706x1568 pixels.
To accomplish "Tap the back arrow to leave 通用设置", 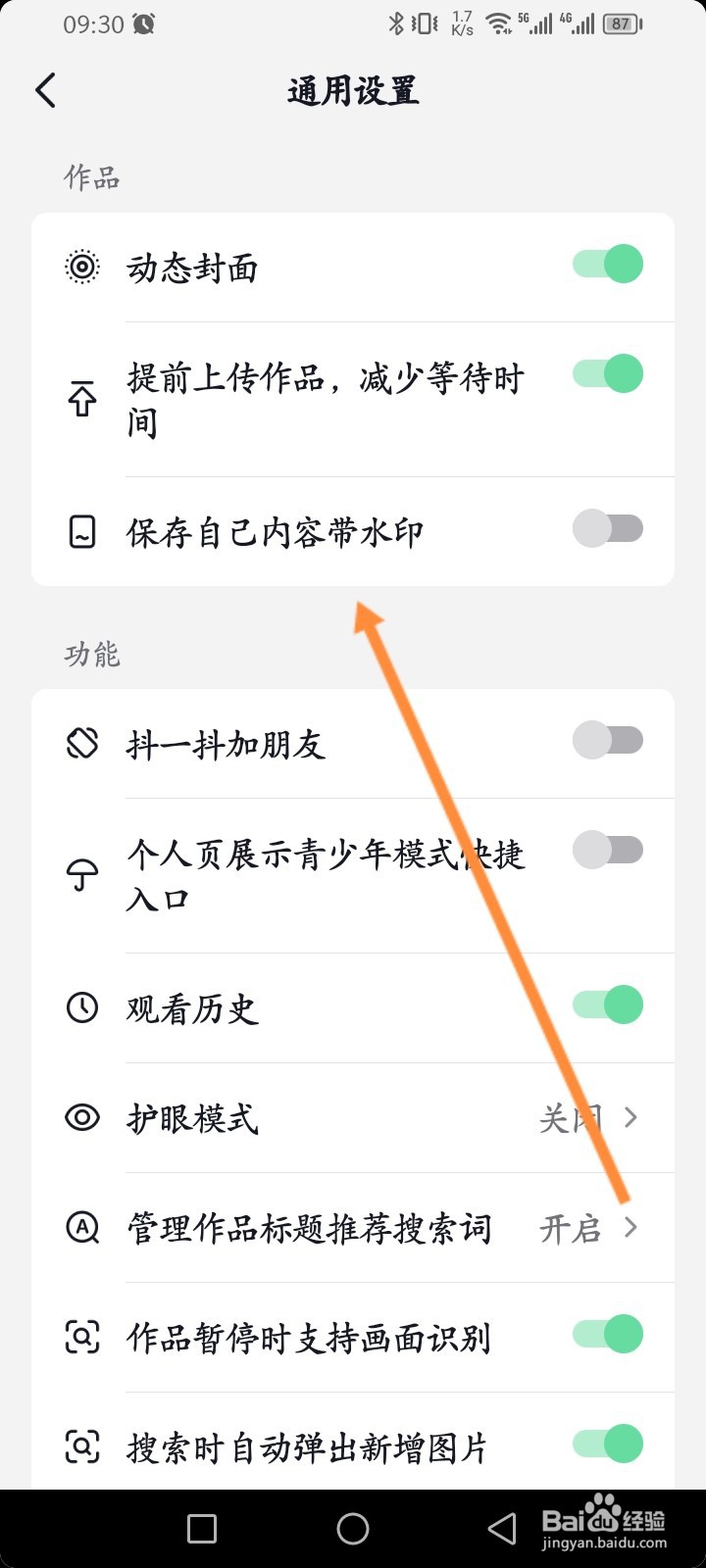I will point(45,89).
